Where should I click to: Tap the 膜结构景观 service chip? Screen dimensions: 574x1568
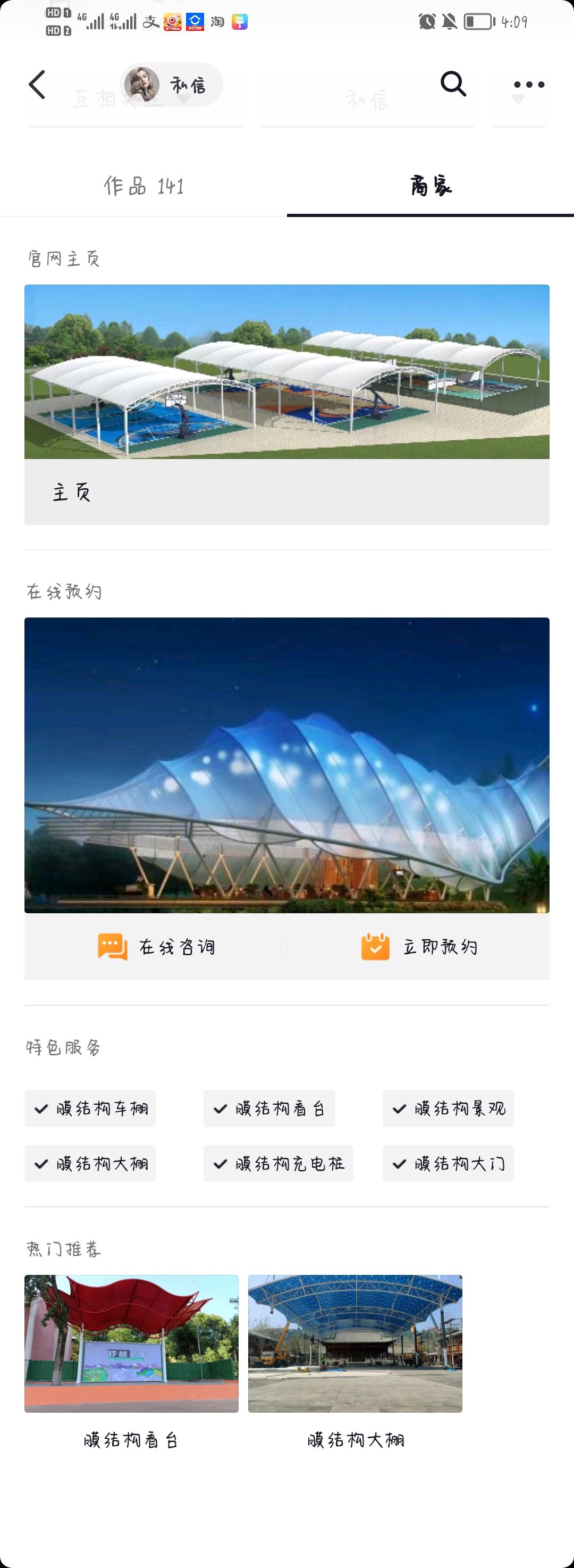tap(448, 1108)
